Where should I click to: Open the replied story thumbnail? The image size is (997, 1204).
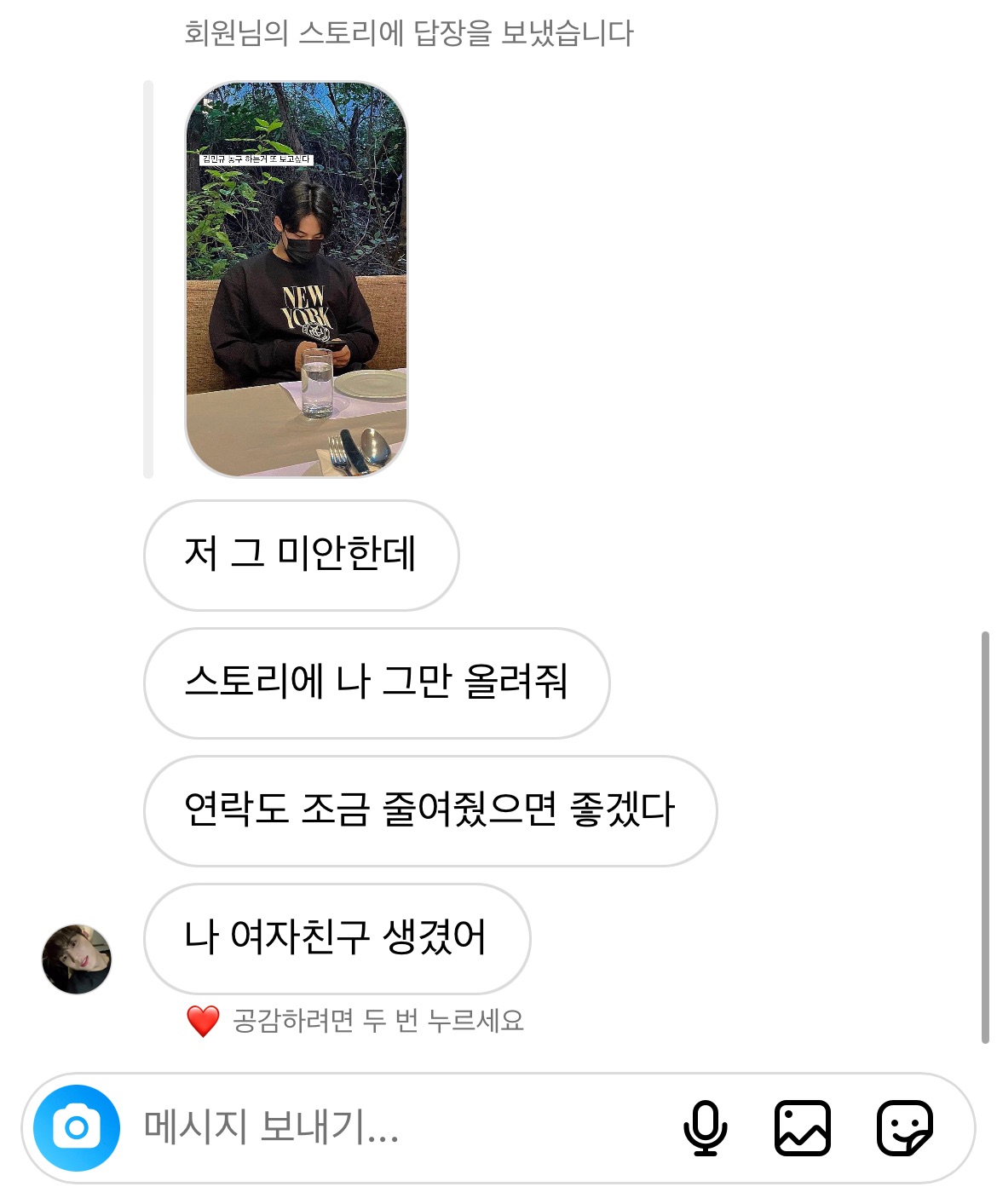[x=297, y=279]
